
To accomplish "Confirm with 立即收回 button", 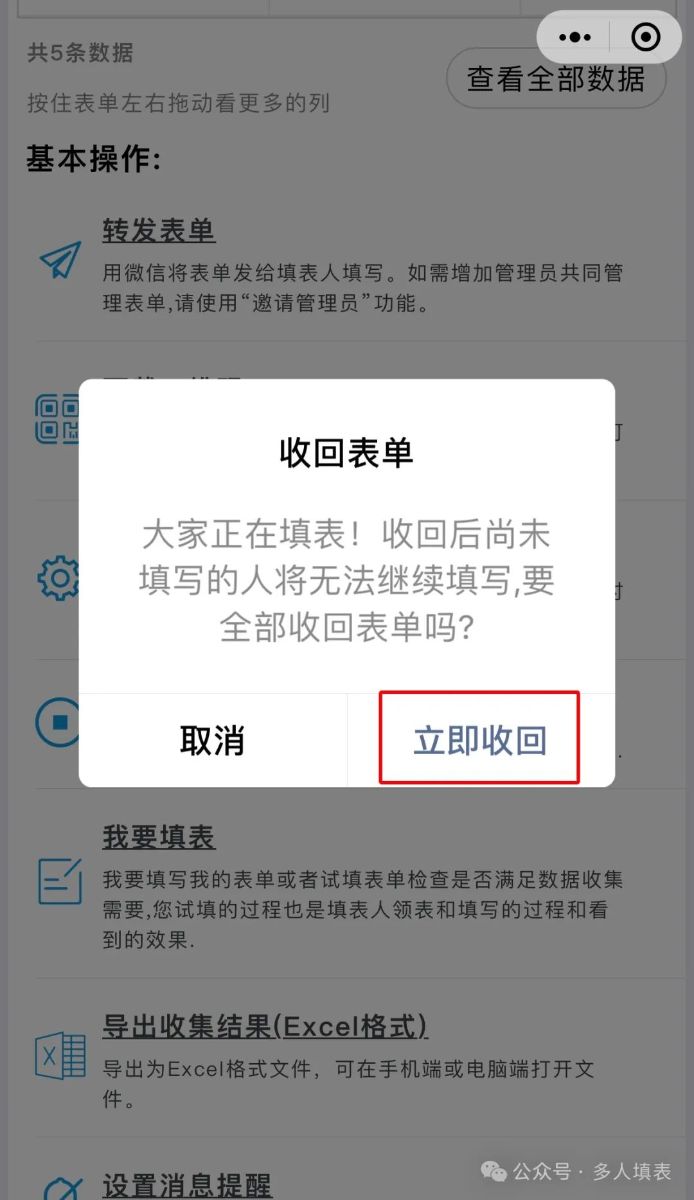I will pos(480,740).
